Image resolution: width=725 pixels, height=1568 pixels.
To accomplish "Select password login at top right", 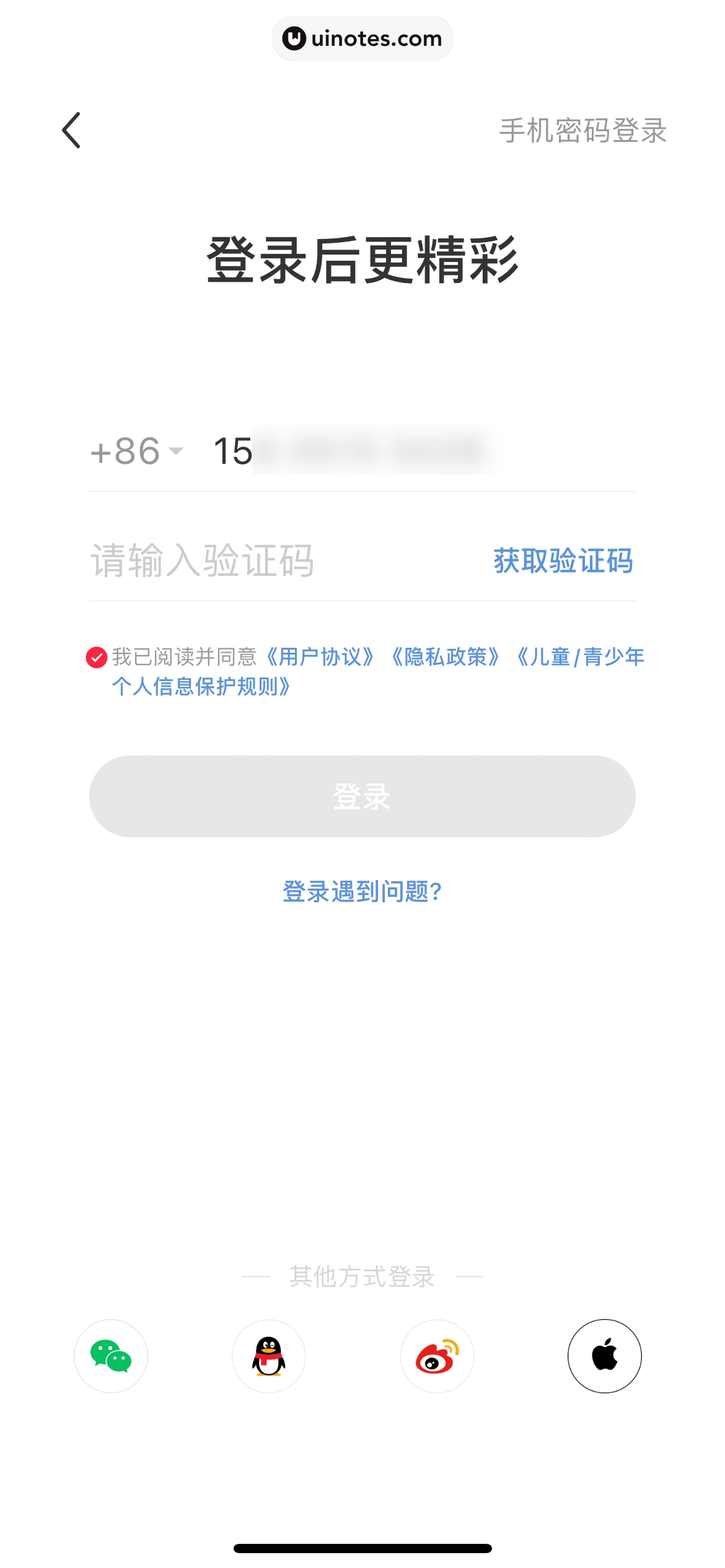I will 583,131.
